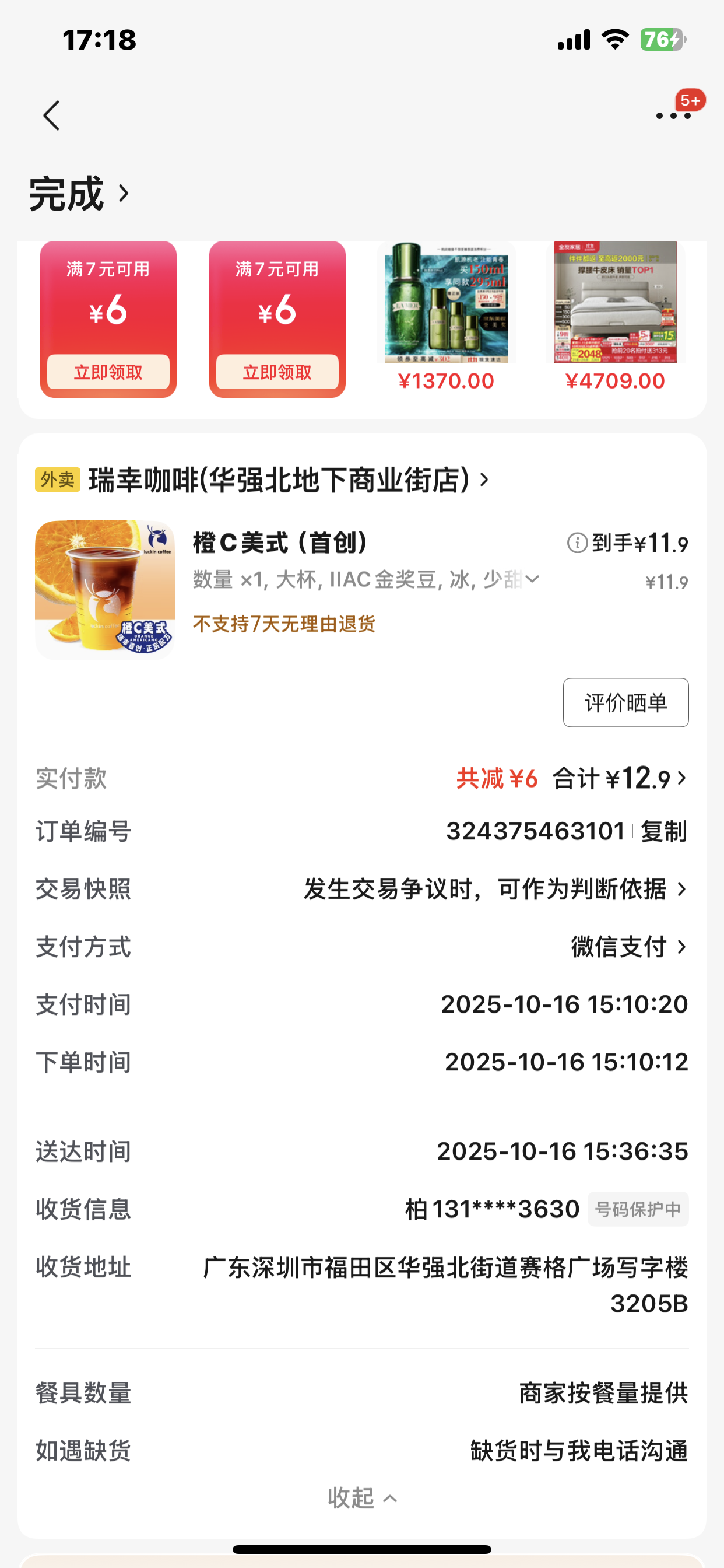Viewport: 724px width, 1568px height.
Task: View the 橙C美式 product photo
Action: click(x=105, y=590)
